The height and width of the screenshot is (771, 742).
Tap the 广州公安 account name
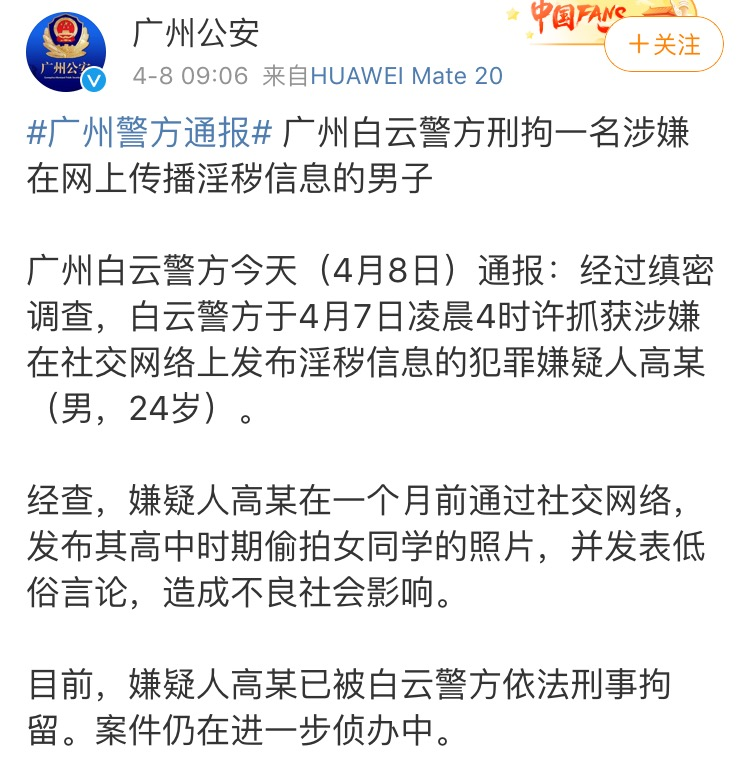[196, 32]
